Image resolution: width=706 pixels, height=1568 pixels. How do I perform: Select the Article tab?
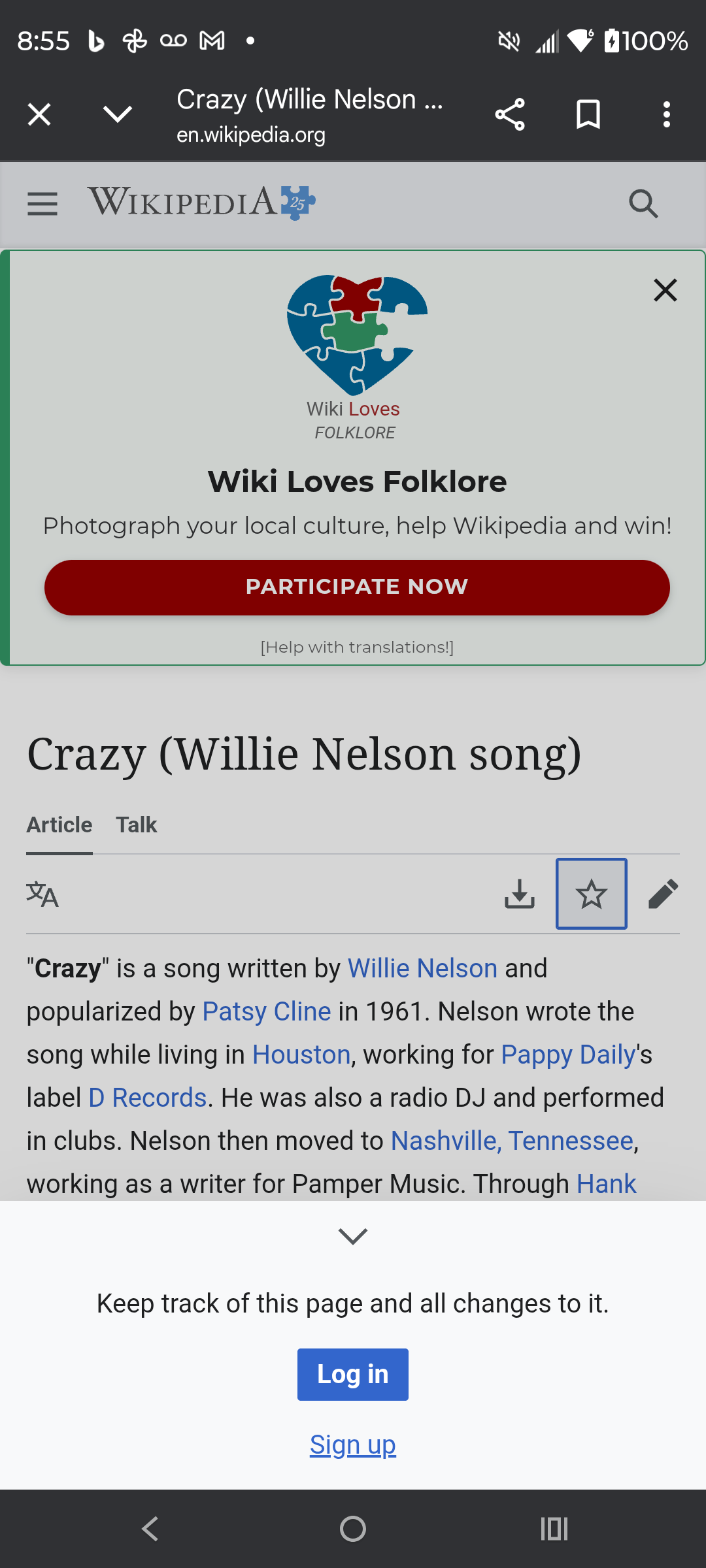click(59, 825)
